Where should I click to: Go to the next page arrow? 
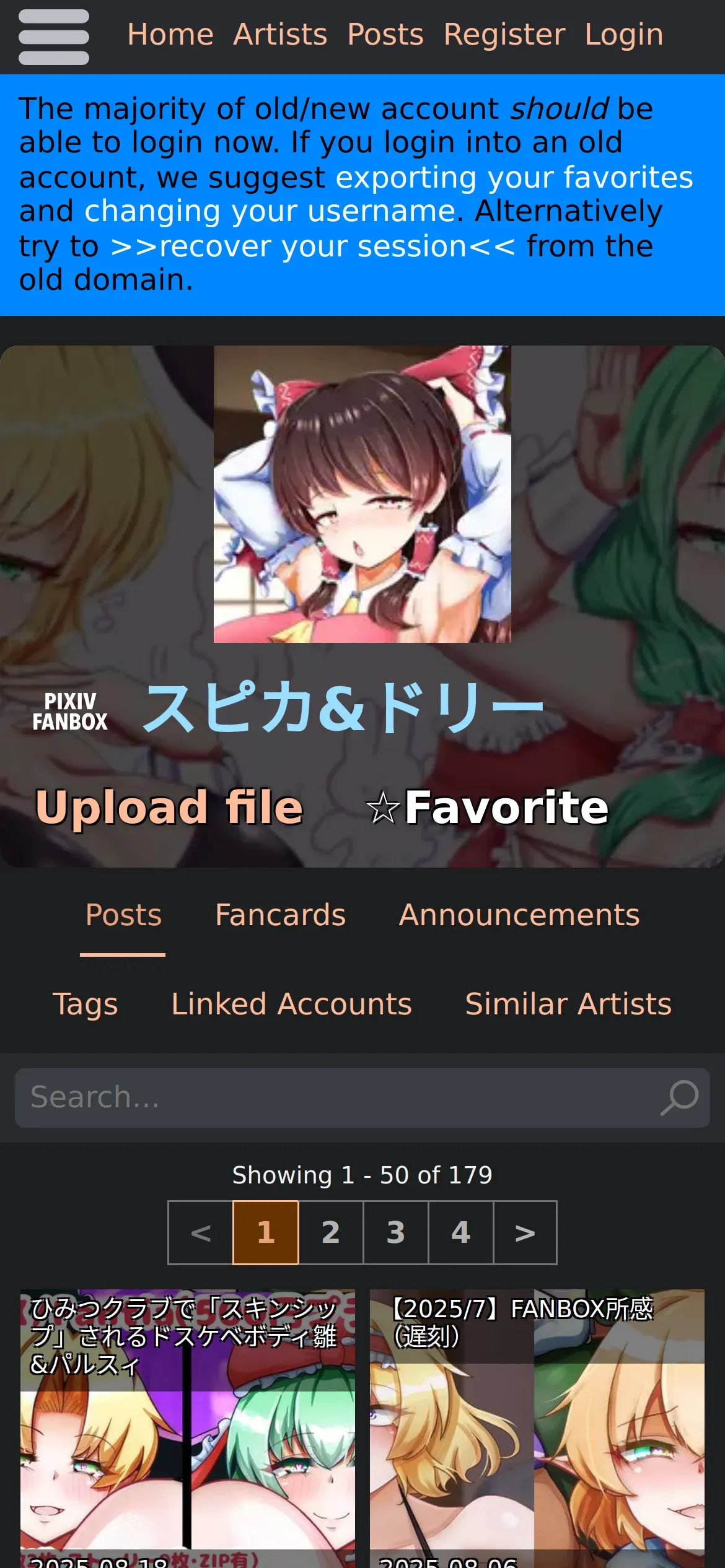coord(525,1233)
